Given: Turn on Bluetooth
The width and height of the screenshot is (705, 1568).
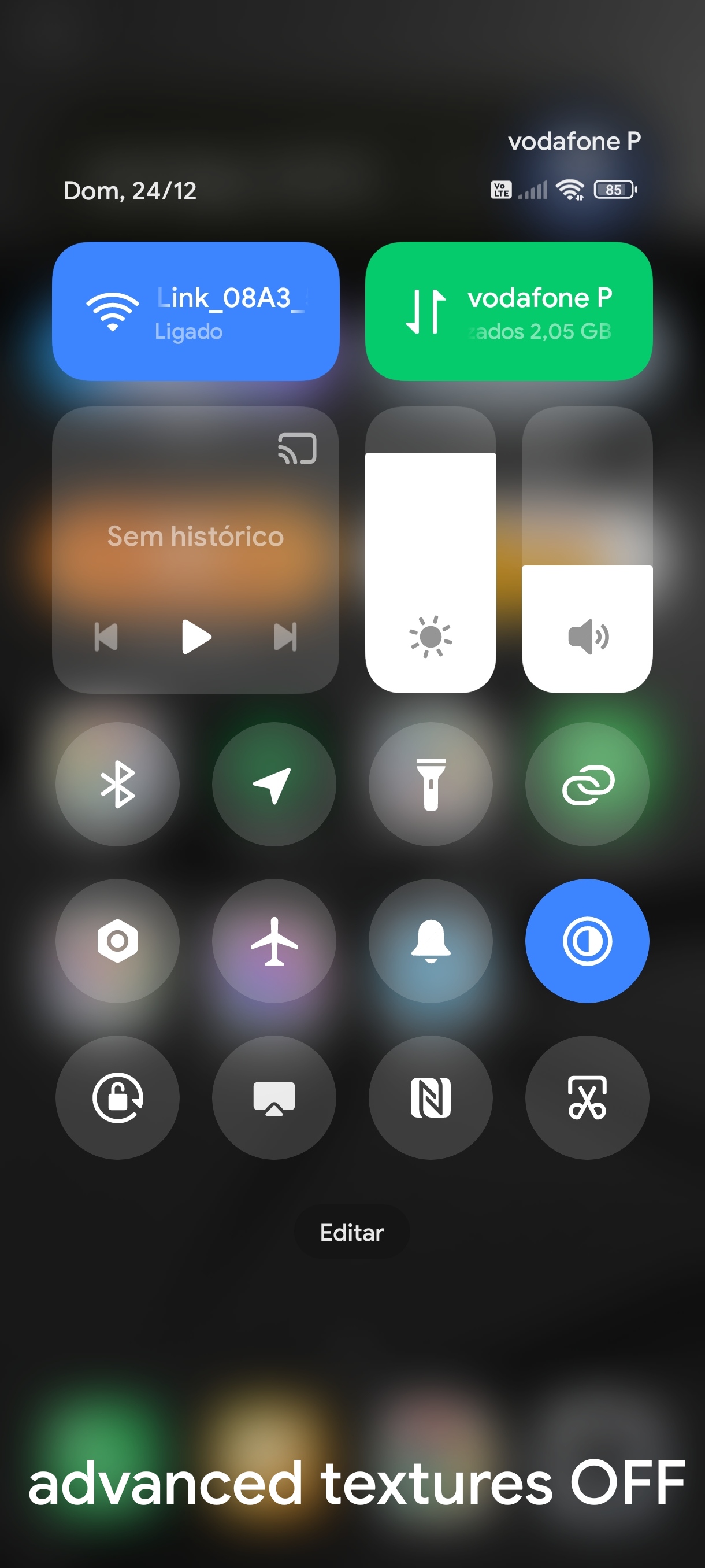Looking at the screenshot, I should click(x=117, y=784).
